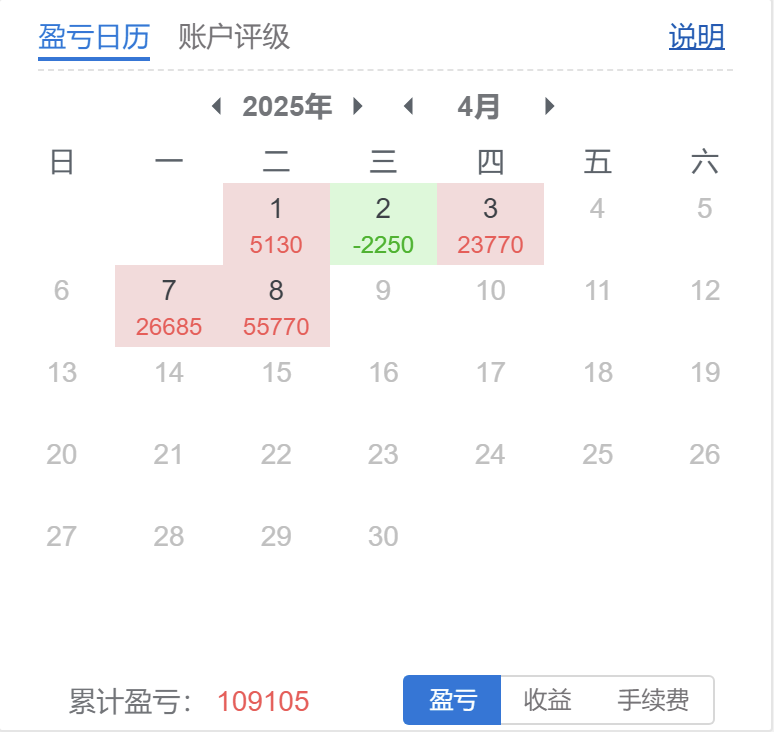Select April 2 with loss -2250
The width and height of the screenshot is (774, 732).
pyautogui.click(x=383, y=224)
